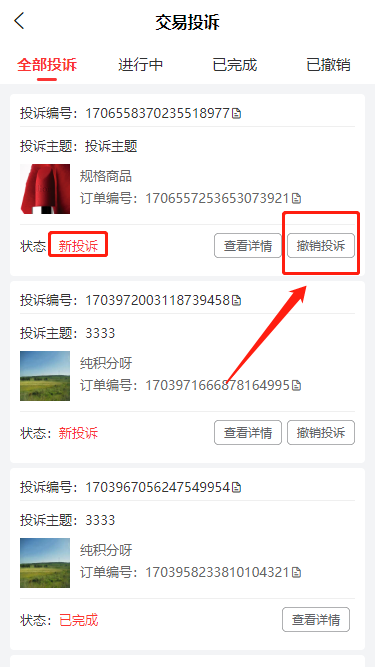Tap 撤销投诉 for complaint 1706558370235518977
The height and width of the screenshot is (667, 375).
tap(321, 245)
